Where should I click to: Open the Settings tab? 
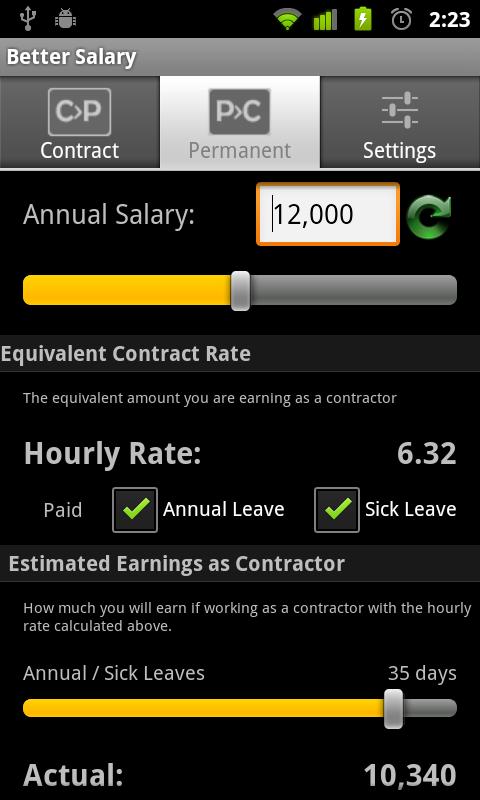[x=400, y=122]
